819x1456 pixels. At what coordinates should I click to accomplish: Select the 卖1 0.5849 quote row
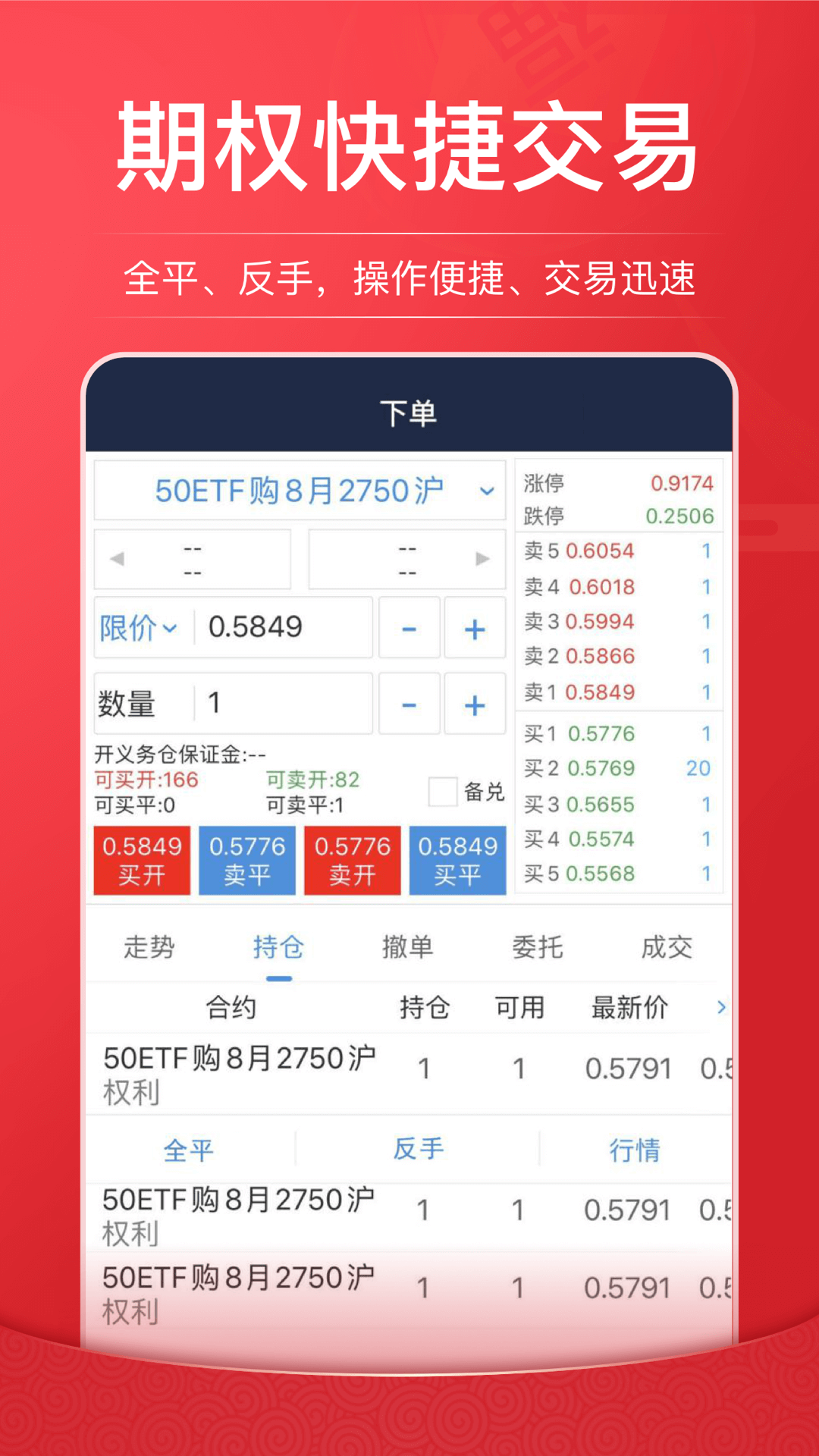[x=599, y=692]
